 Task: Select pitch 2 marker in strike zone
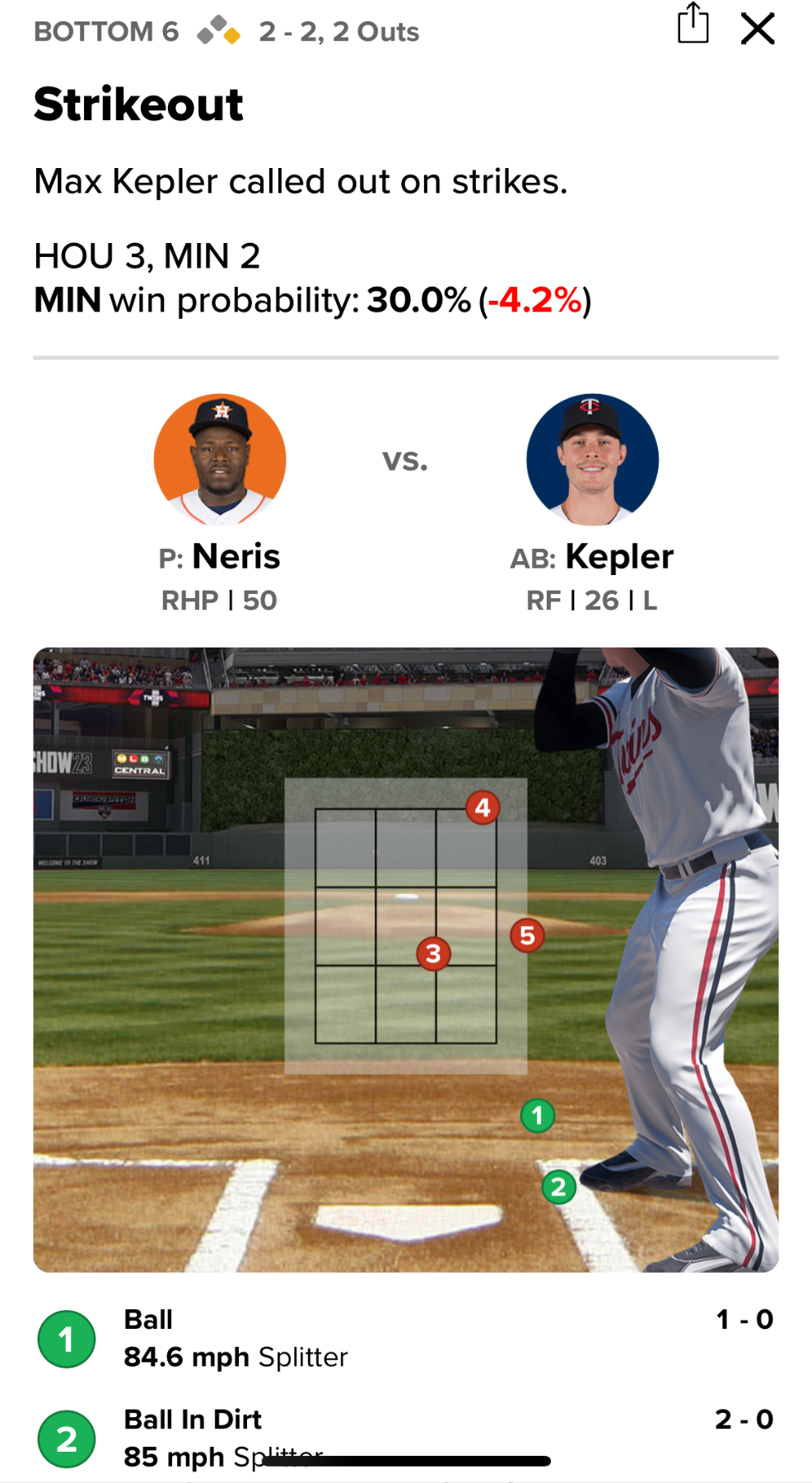point(558,1187)
